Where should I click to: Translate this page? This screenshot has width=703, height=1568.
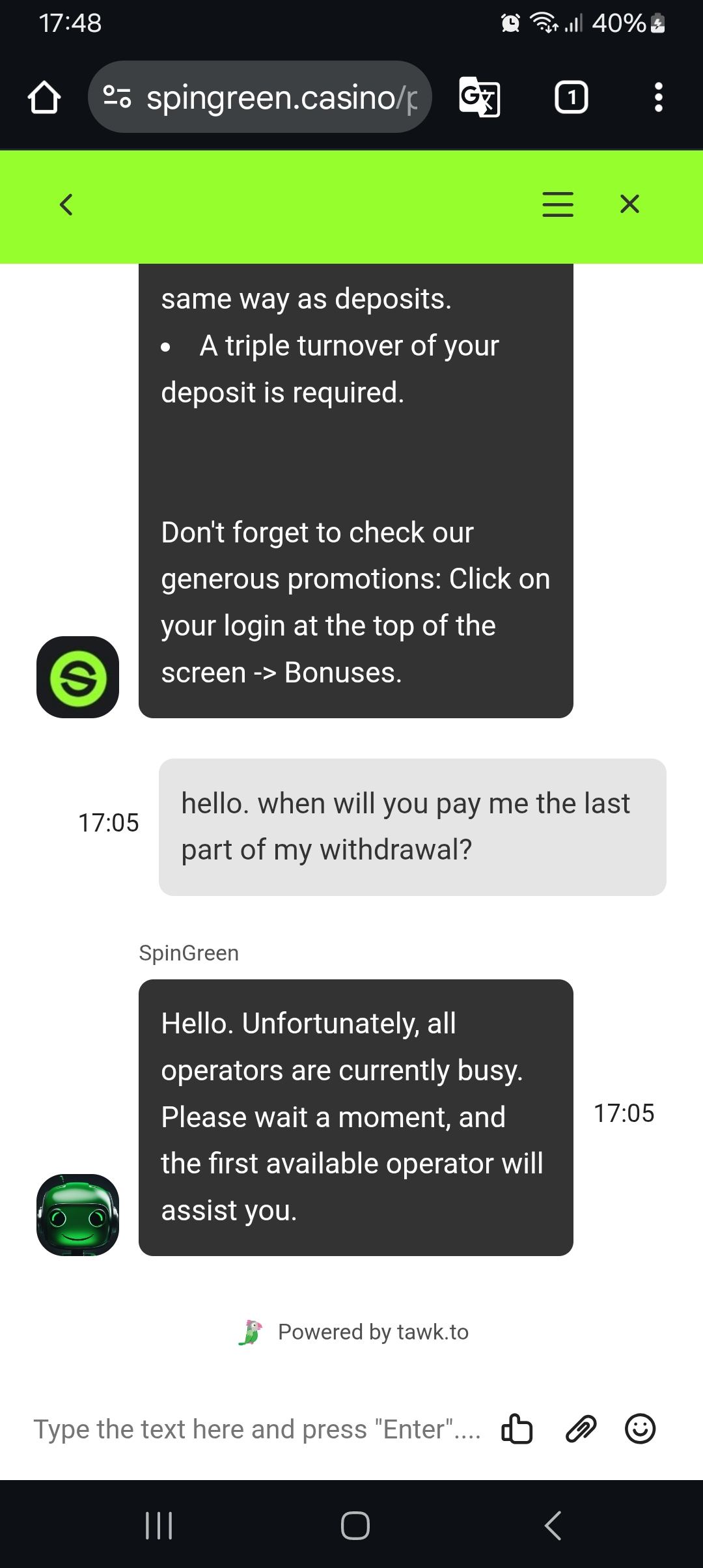(480, 98)
